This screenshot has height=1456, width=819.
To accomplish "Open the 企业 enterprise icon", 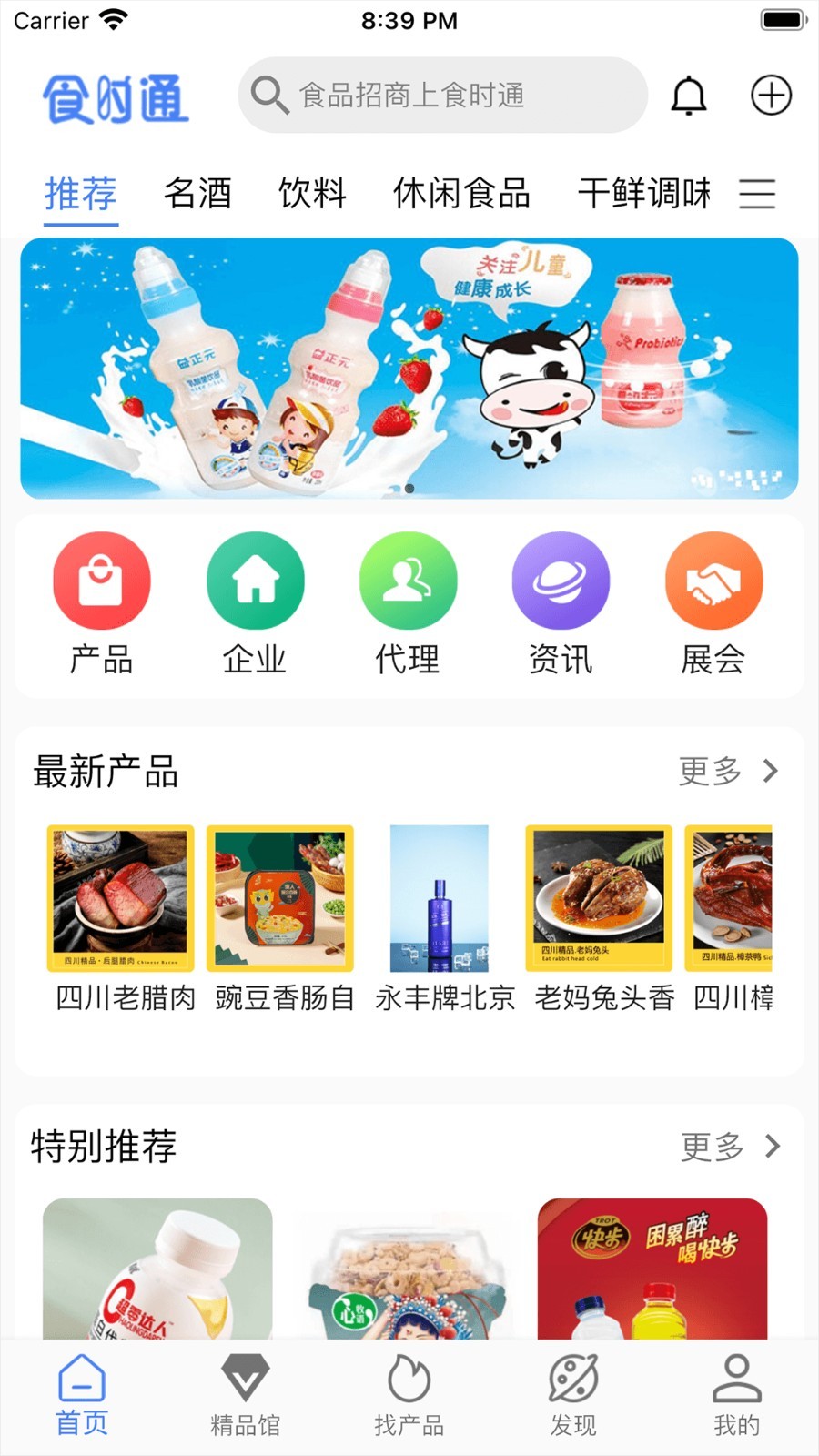I will [x=255, y=580].
